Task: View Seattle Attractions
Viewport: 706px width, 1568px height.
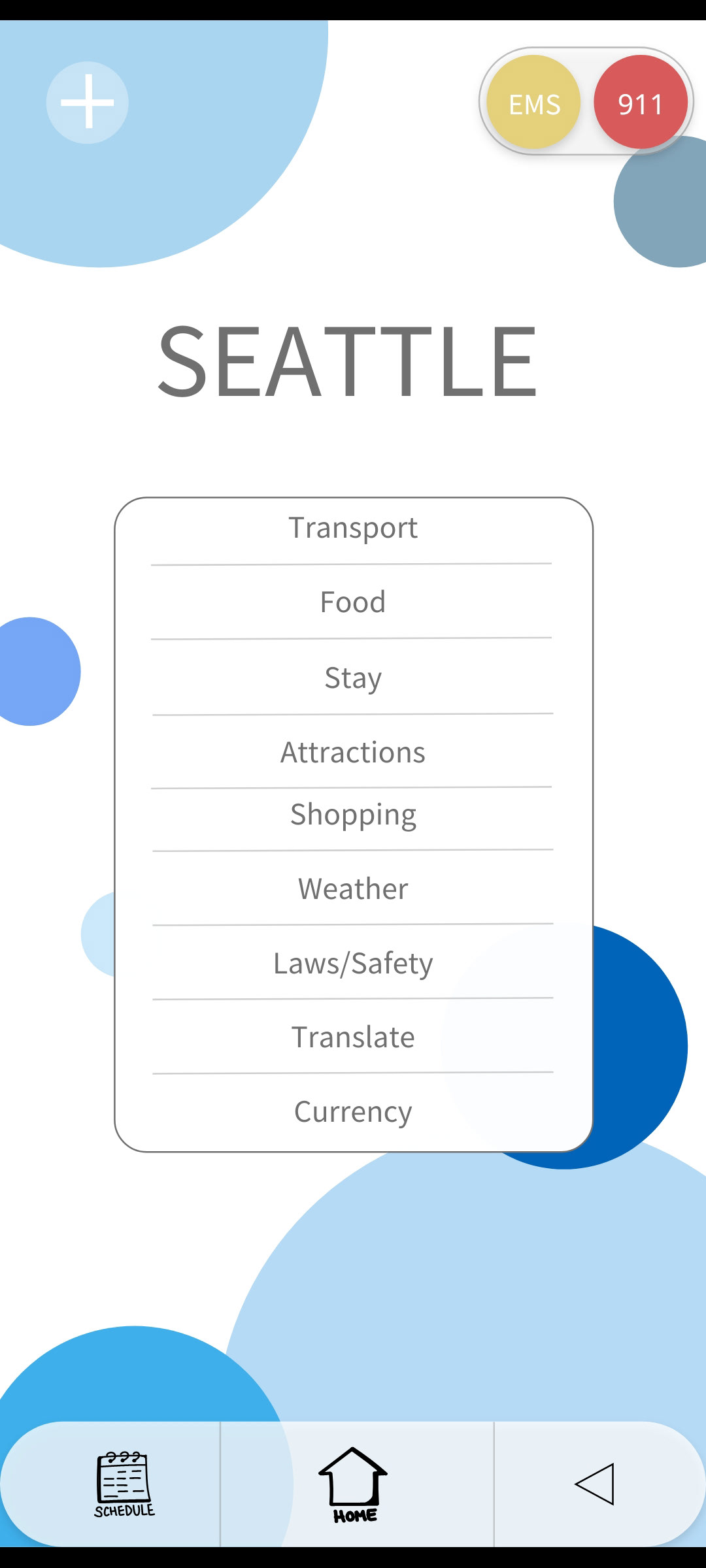Action: (x=353, y=752)
